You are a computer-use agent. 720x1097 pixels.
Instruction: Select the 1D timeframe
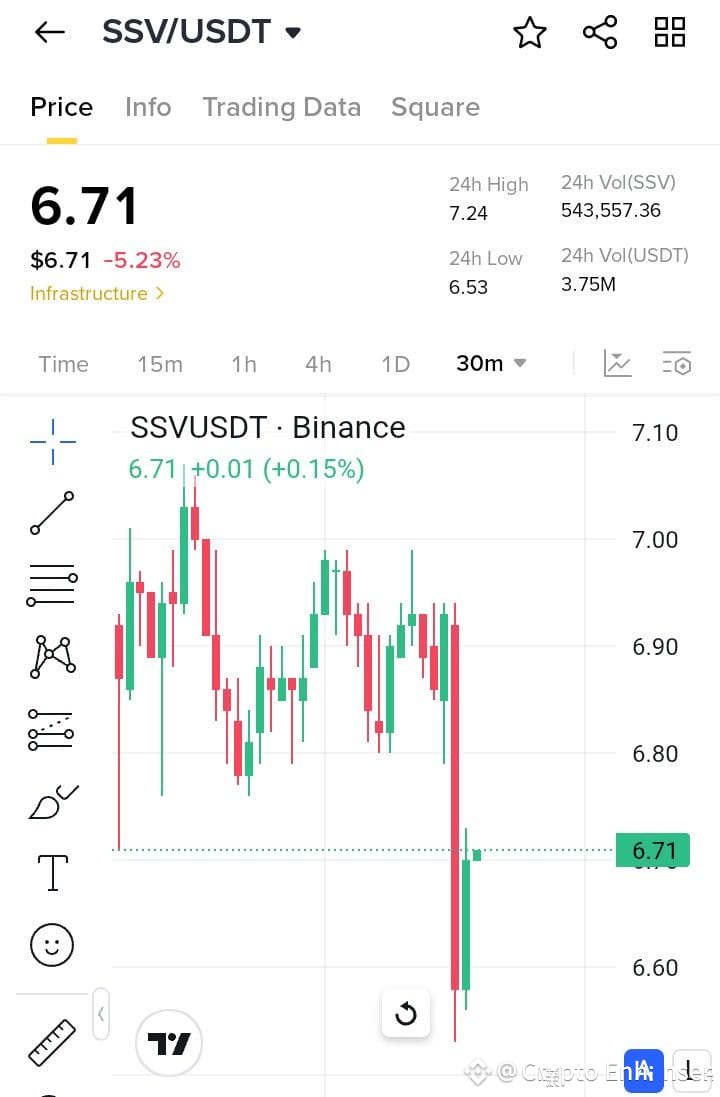pyautogui.click(x=394, y=364)
